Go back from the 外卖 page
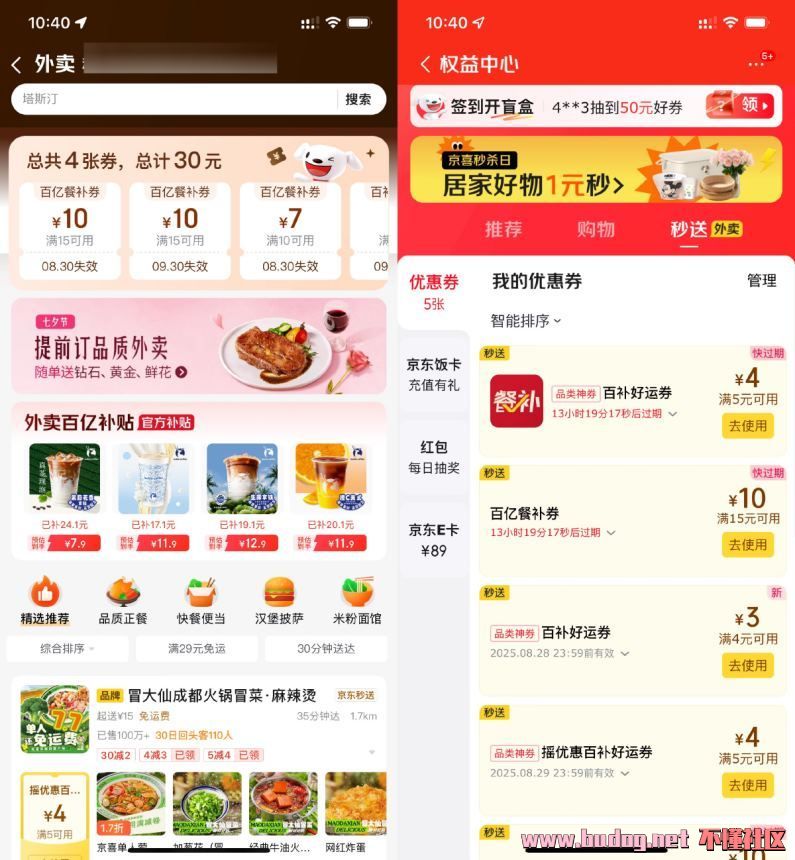 pyautogui.click(x=17, y=65)
